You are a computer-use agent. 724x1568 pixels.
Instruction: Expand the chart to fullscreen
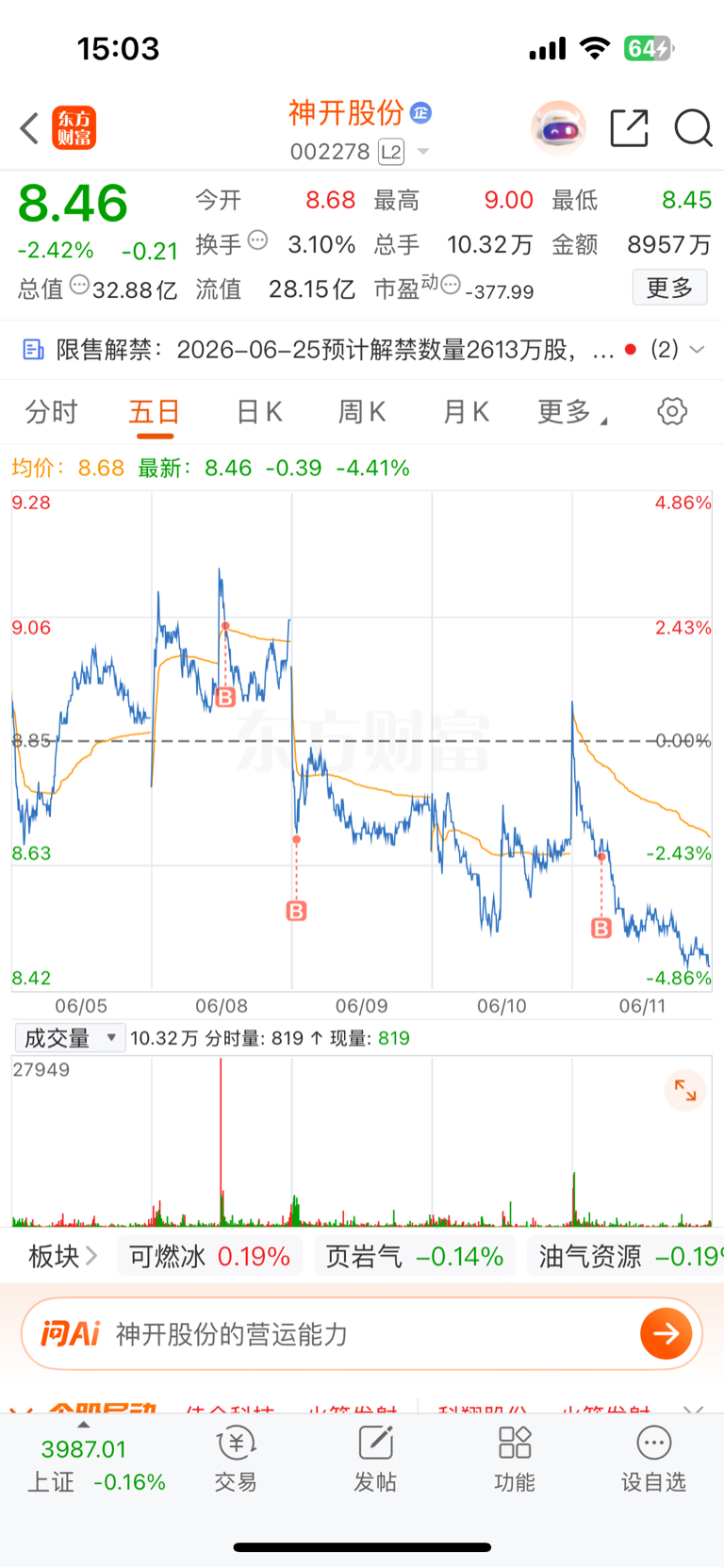click(x=685, y=1092)
